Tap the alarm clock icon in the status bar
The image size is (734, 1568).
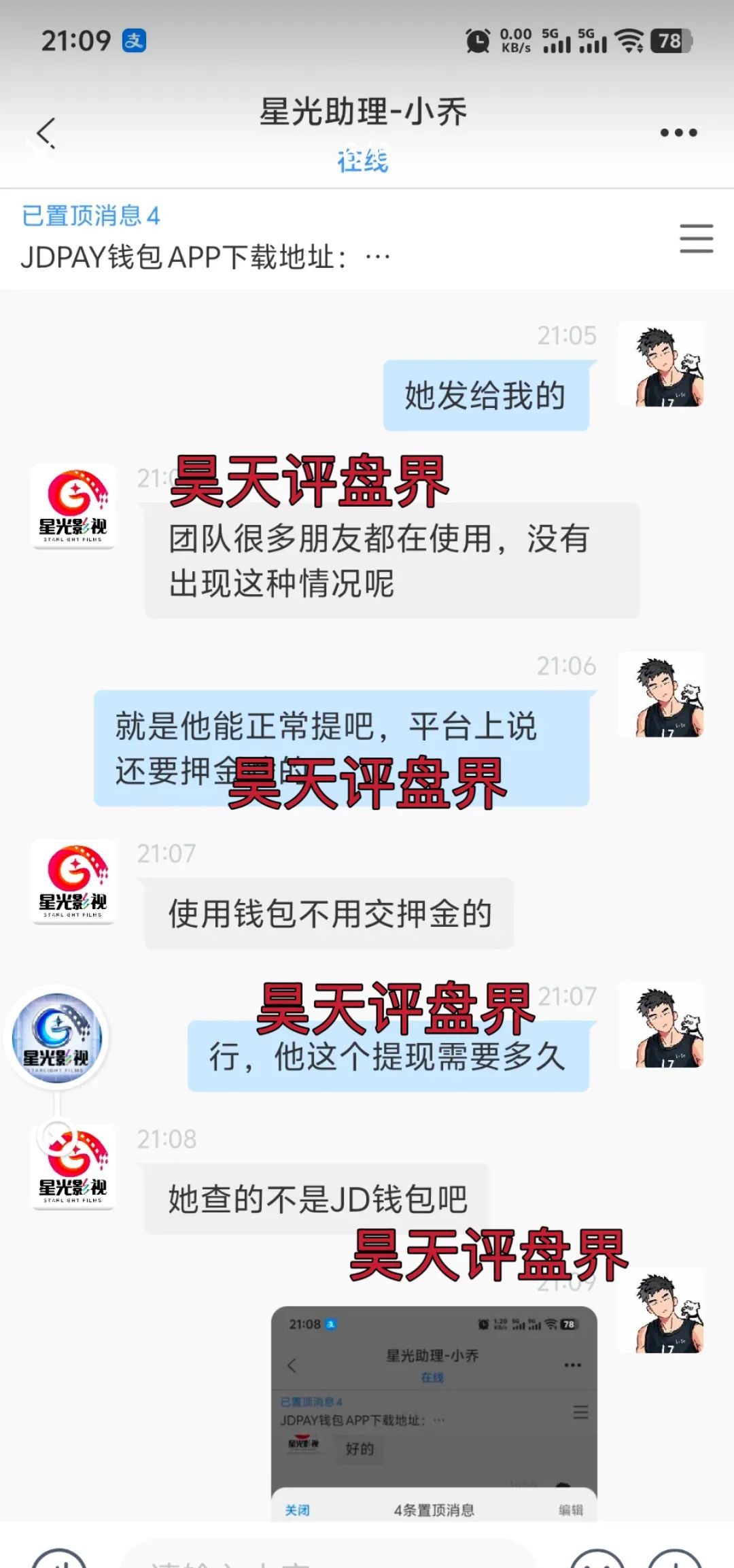(478, 41)
